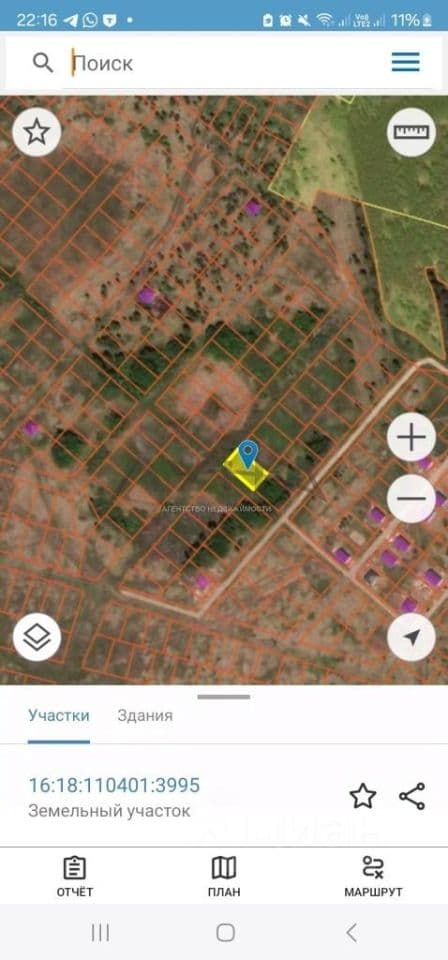This screenshot has width=448, height=960.
Task: Add parcel 16:18:110401:3995 to favorites
Action: [x=362, y=797]
